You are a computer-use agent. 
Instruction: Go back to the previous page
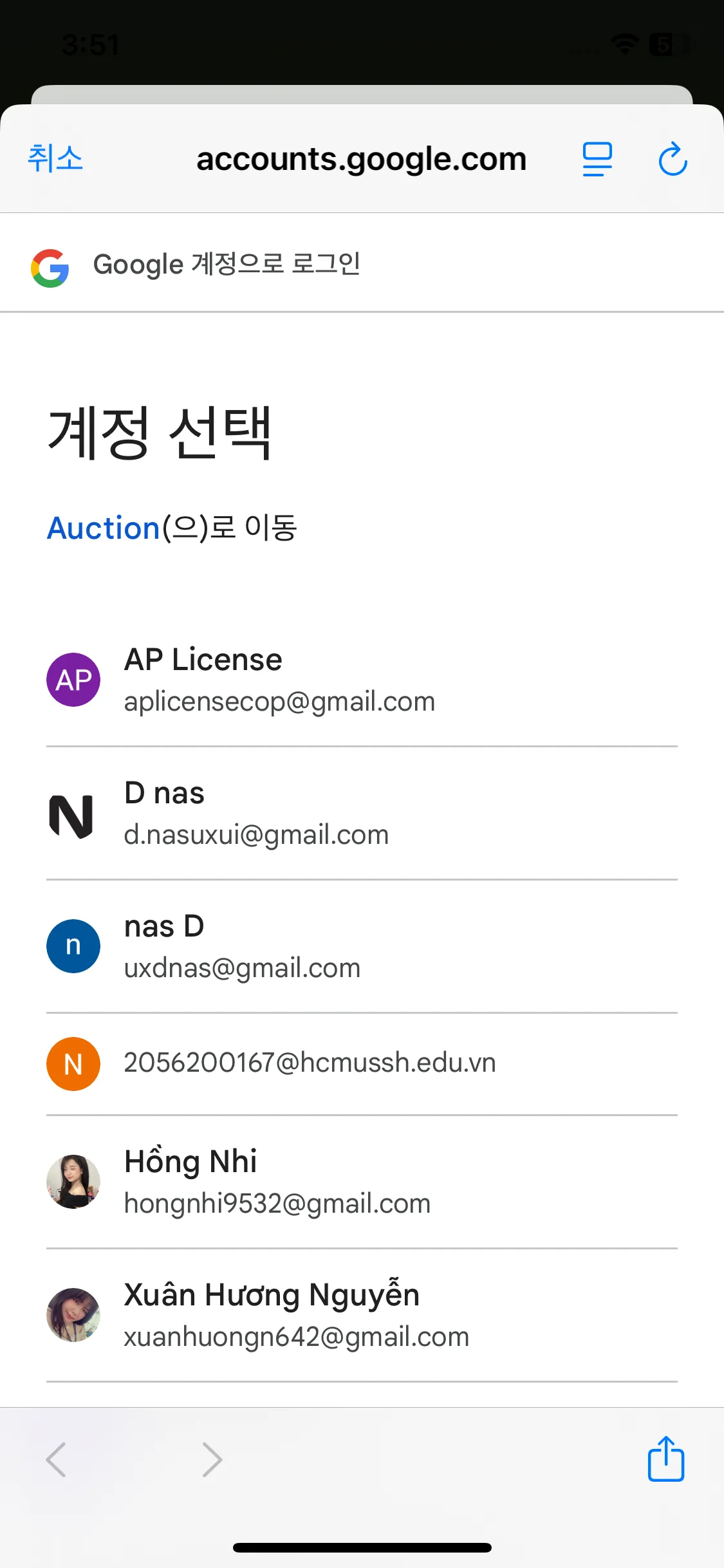56,1459
